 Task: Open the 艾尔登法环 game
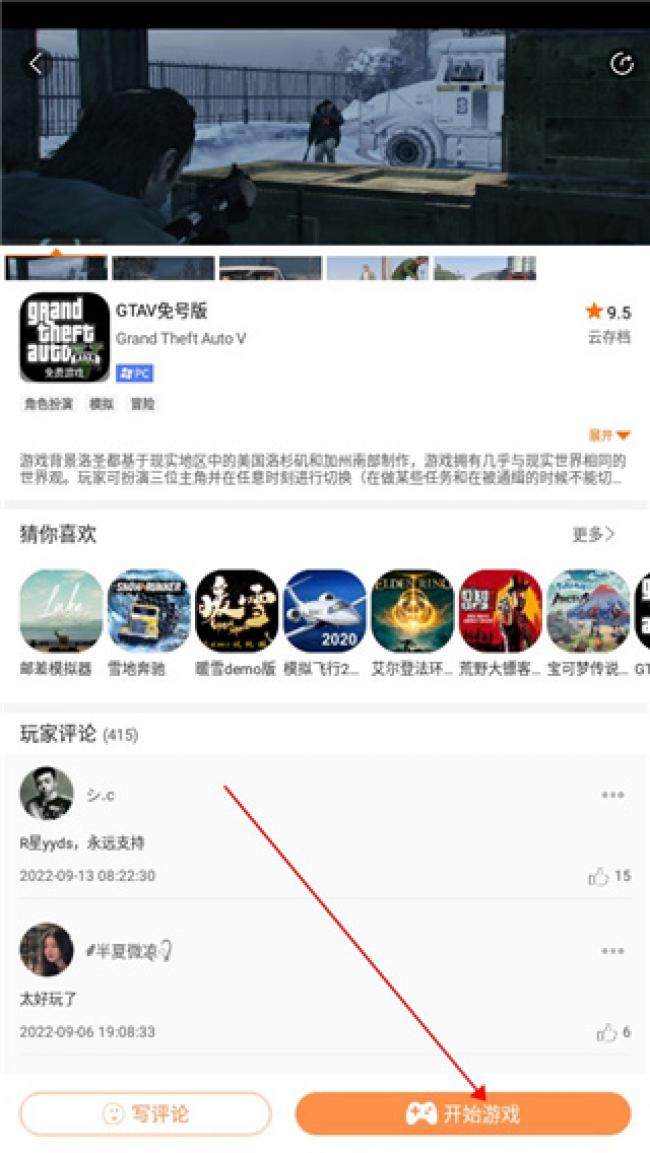click(x=412, y=611)
